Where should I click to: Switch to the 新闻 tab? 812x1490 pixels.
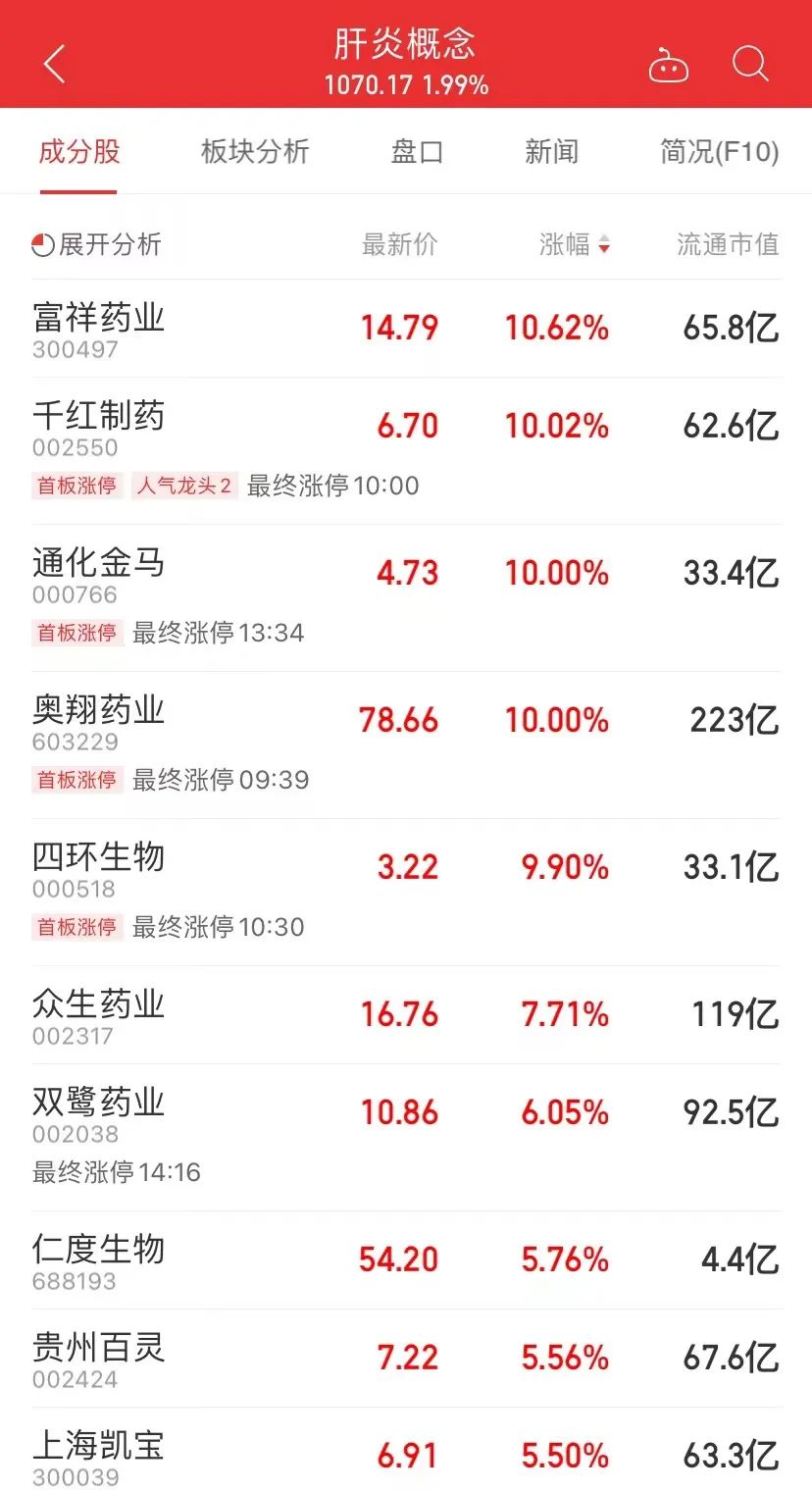point(551,152)
